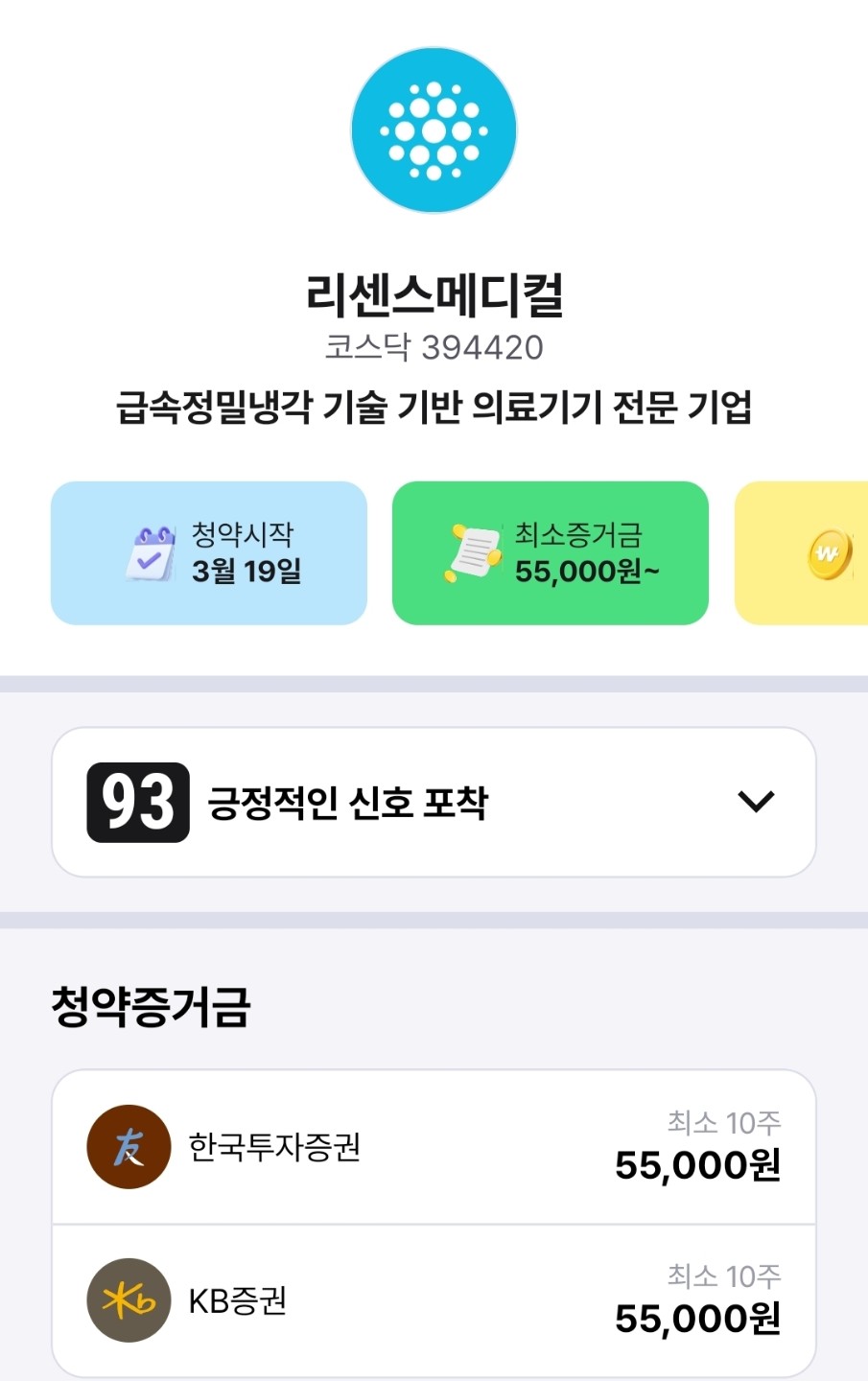
Task: Open the 최소증거금 55,000원 card
Action: tap(551, 553)
